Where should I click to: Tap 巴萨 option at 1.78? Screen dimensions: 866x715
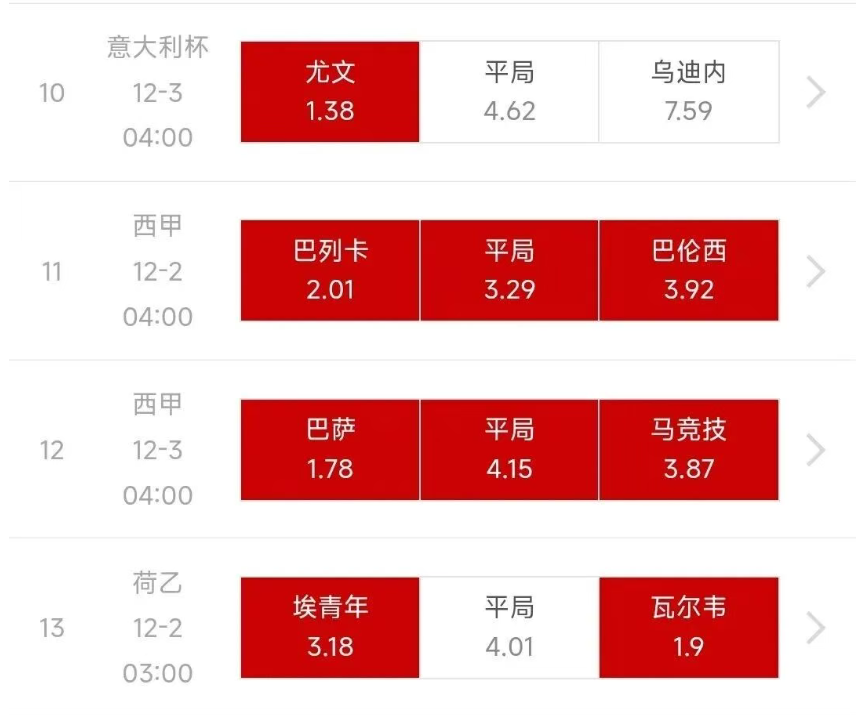[x=330, y=450]
